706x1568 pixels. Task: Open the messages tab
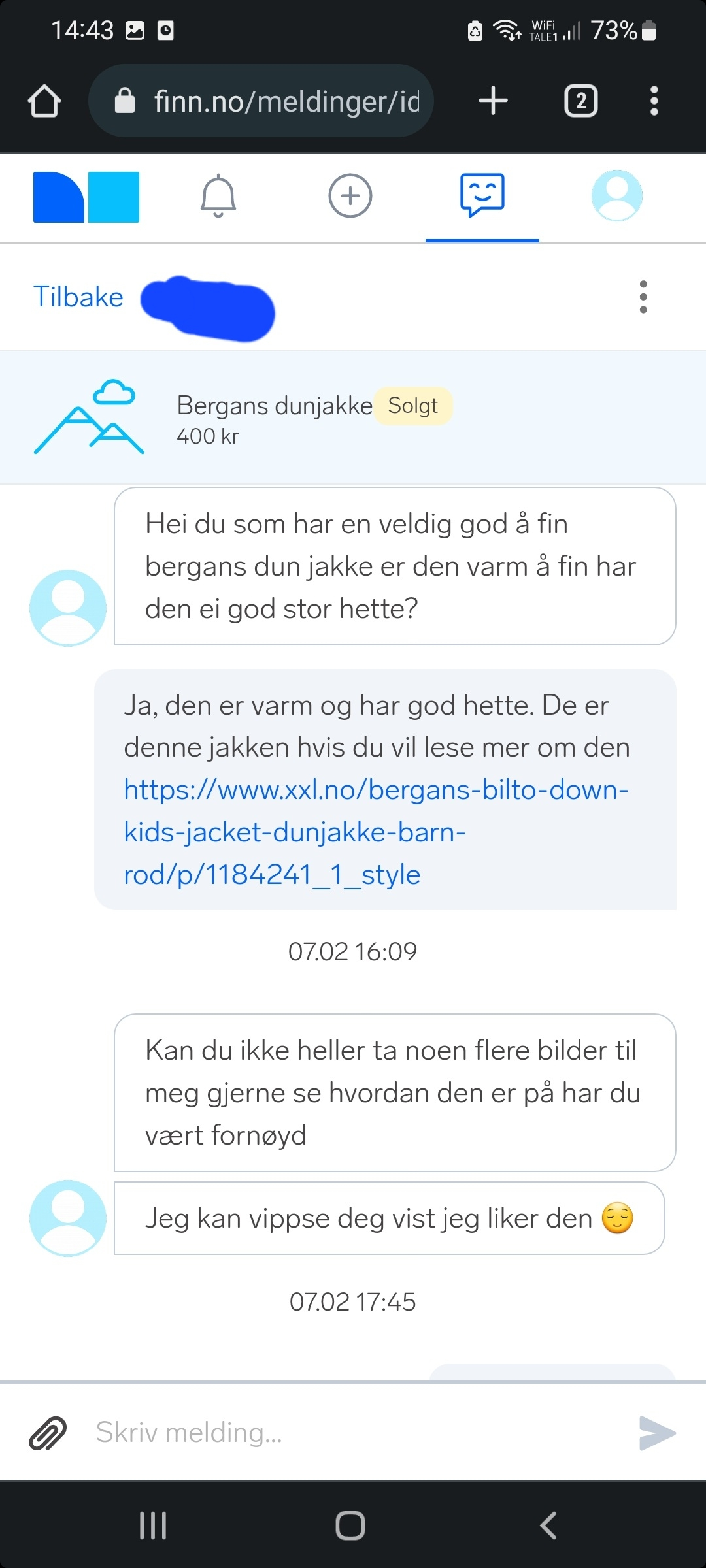482,195
